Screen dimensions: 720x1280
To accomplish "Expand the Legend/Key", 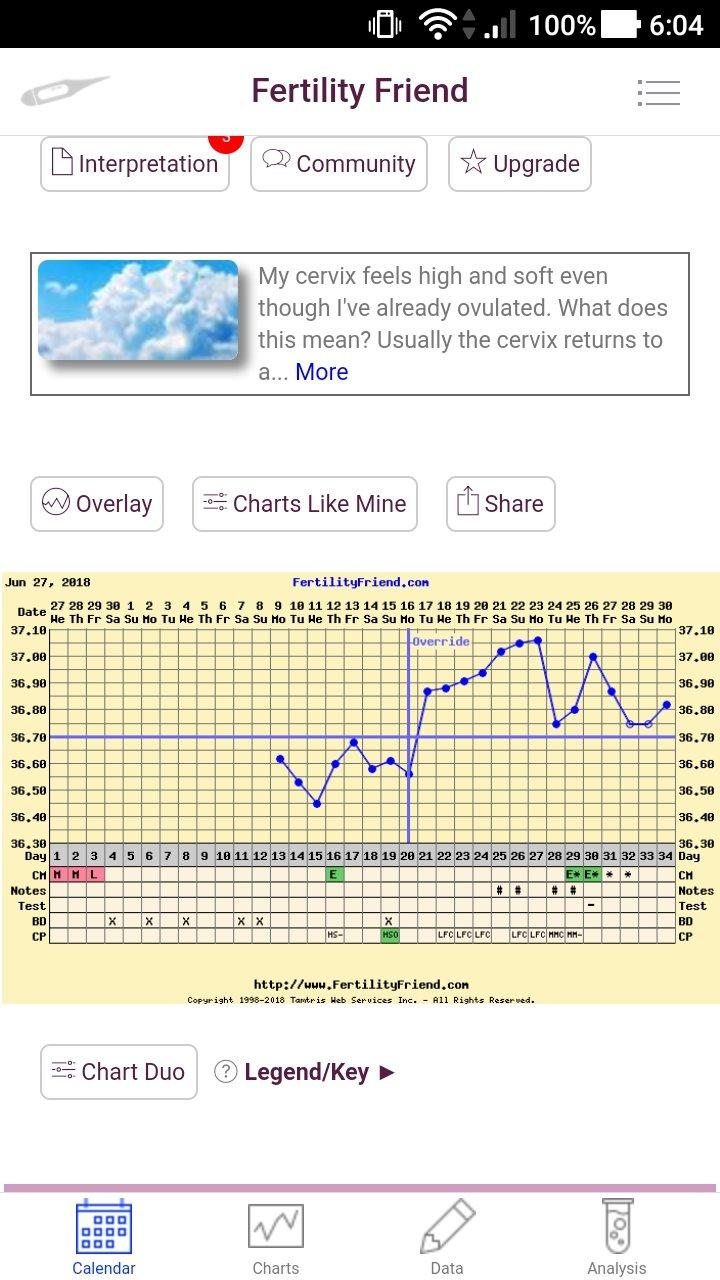I will point(307,1072).
